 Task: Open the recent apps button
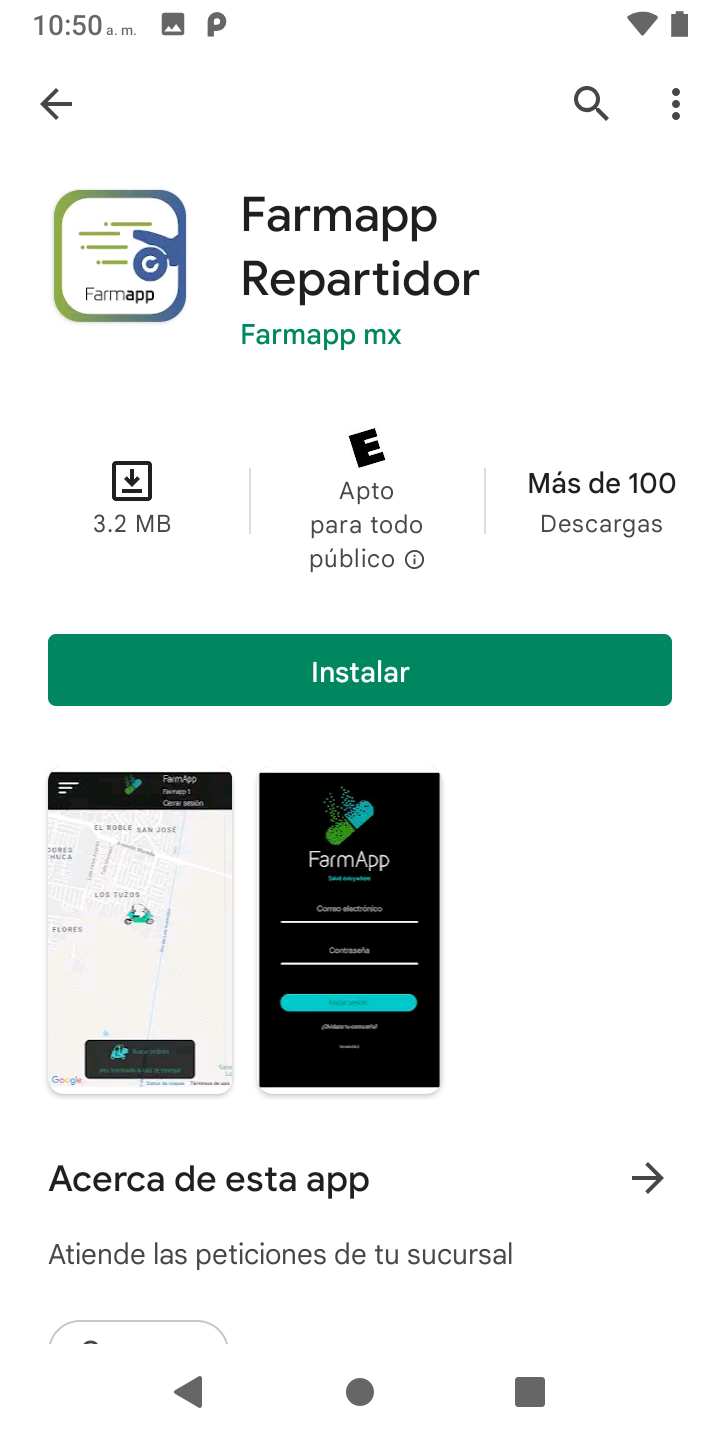pyautogui.click(x=530, y=1391)
